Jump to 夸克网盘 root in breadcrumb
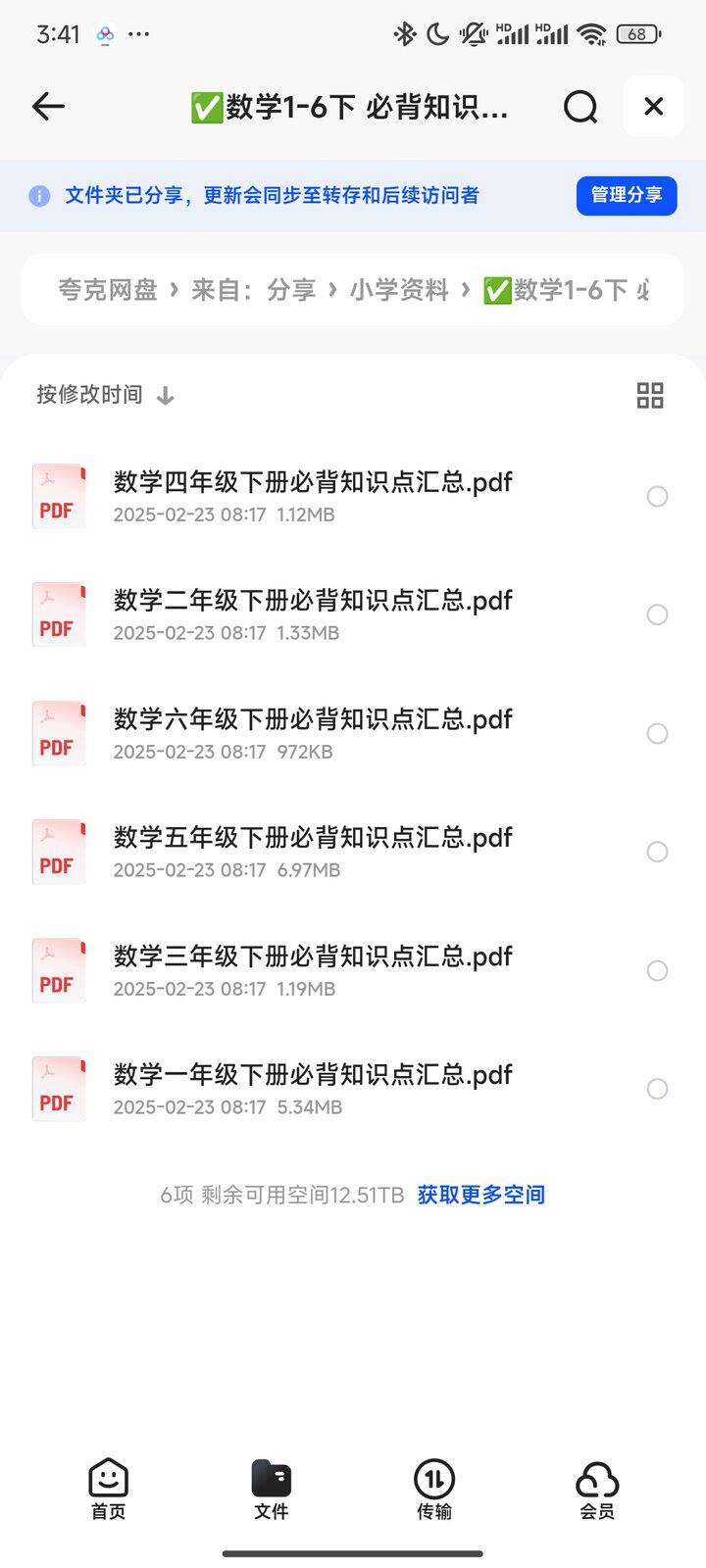 pyautogui.click(x=108, y=290)
